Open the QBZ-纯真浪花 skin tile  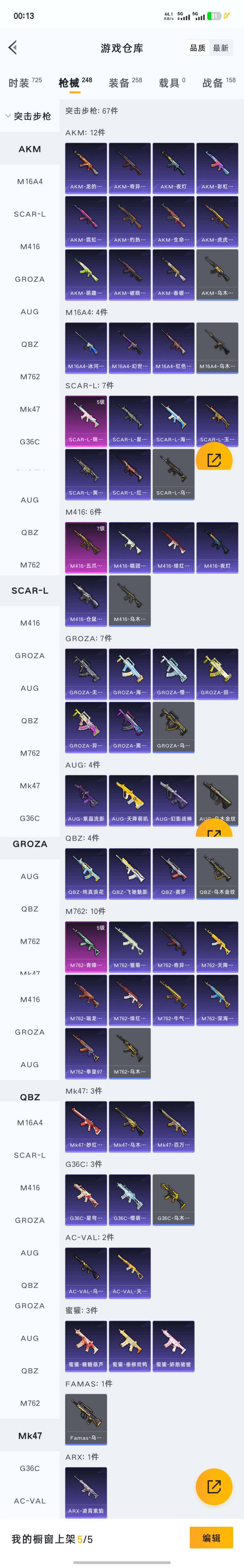pos(86,873)
